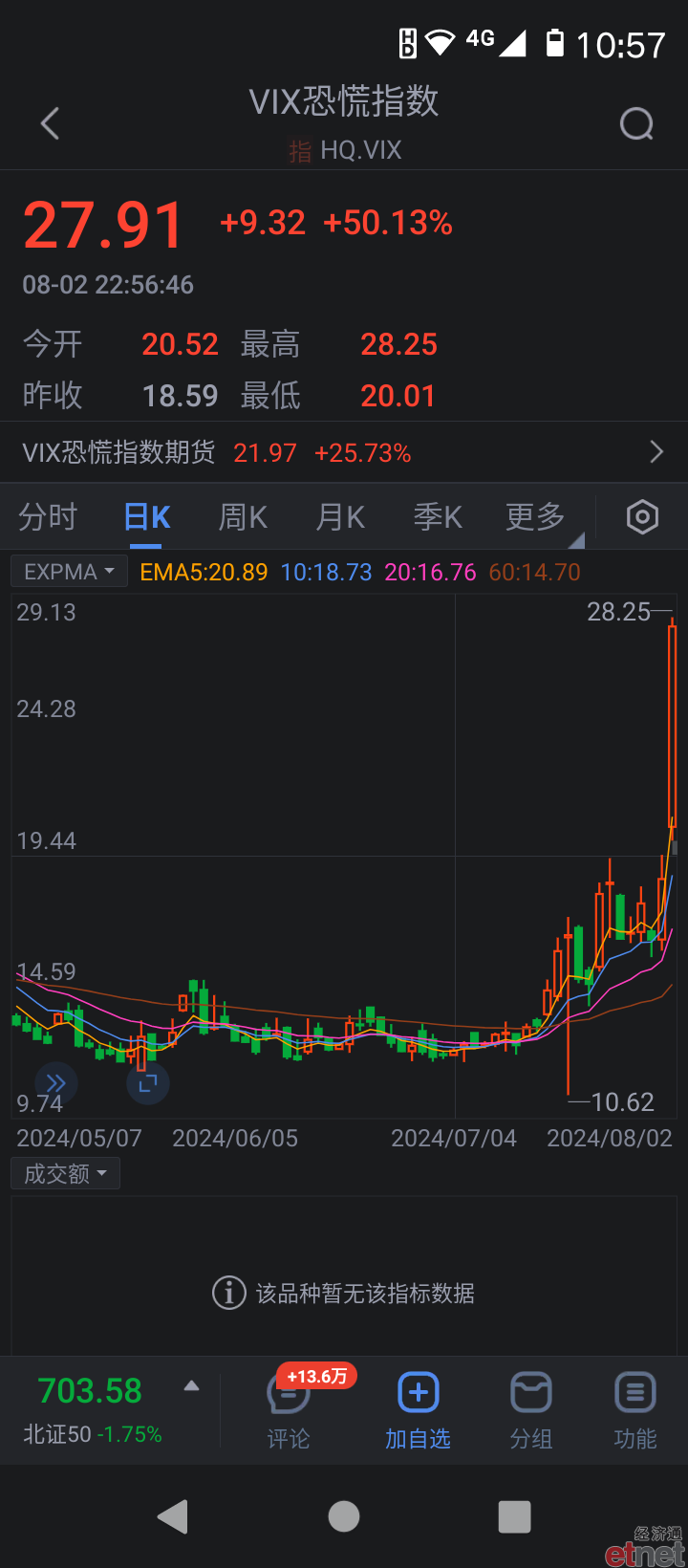The width and height of the screenshot is (688, 1568).
Task: Select the 日K tab
Action: tap(147, 517)
